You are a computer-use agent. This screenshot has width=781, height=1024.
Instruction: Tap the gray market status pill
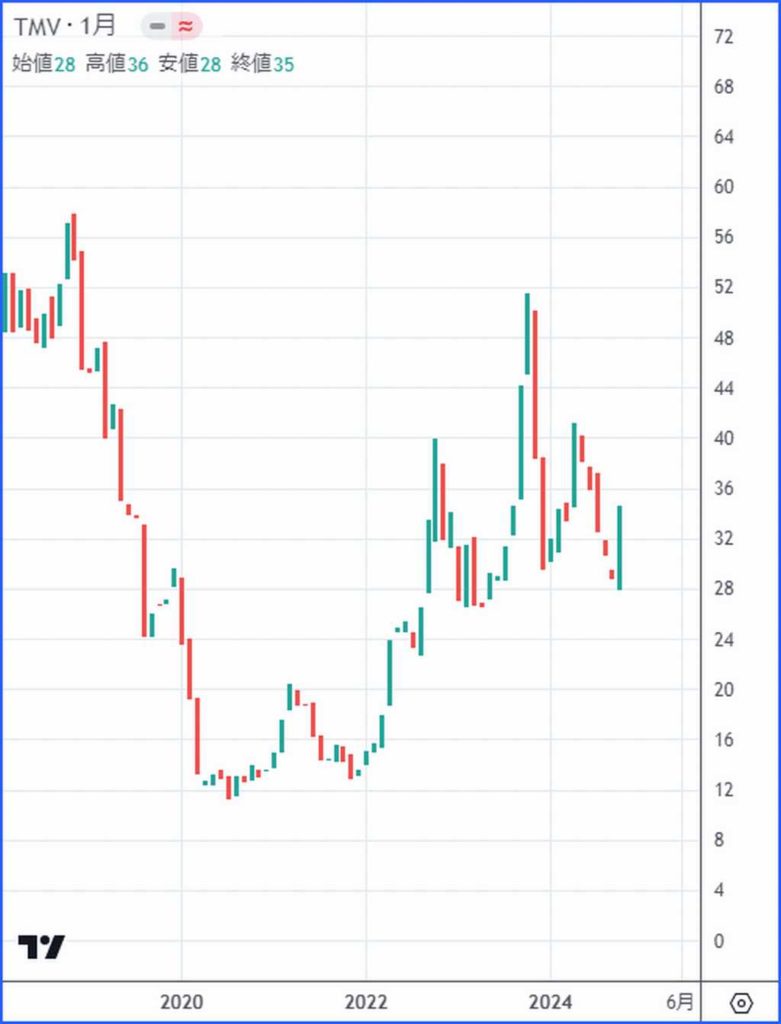pos(157,27)
